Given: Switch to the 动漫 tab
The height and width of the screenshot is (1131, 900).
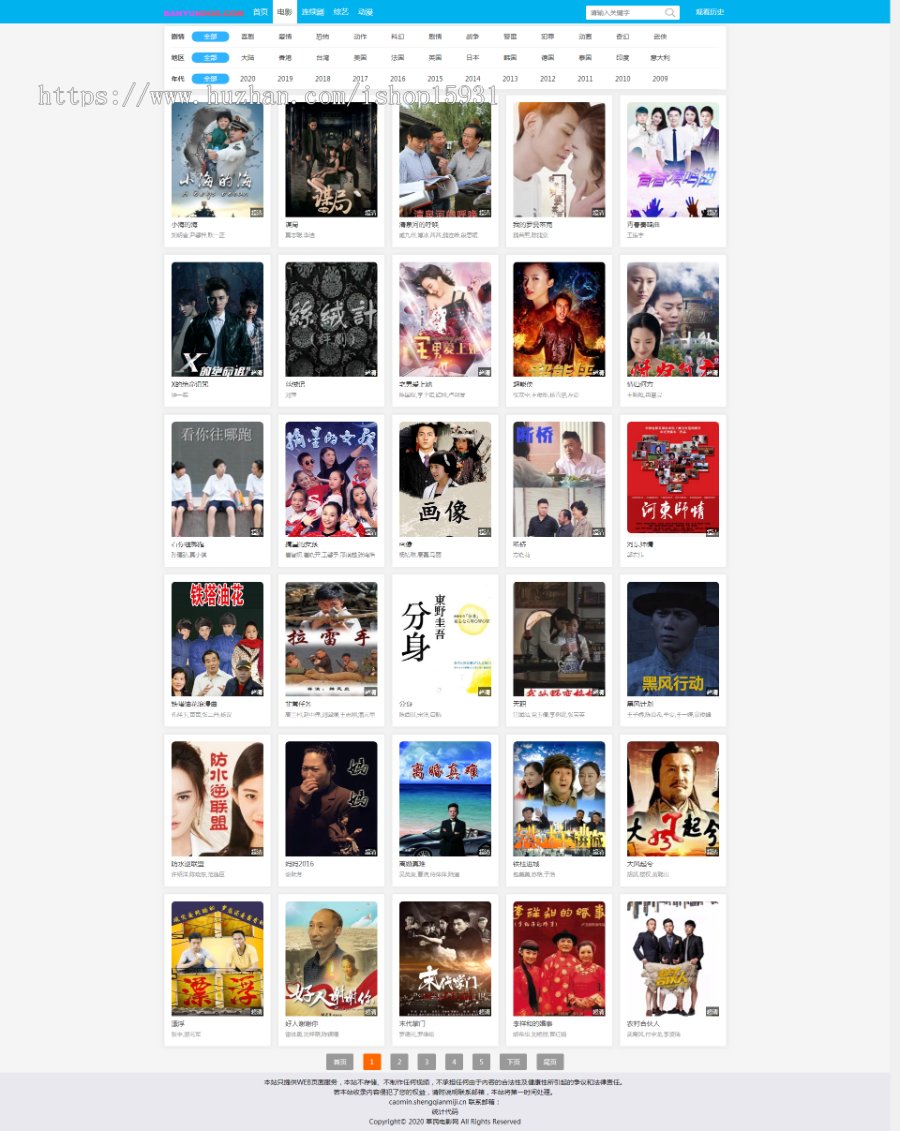Looking at the screenshot, I should [x=365, y=12].
